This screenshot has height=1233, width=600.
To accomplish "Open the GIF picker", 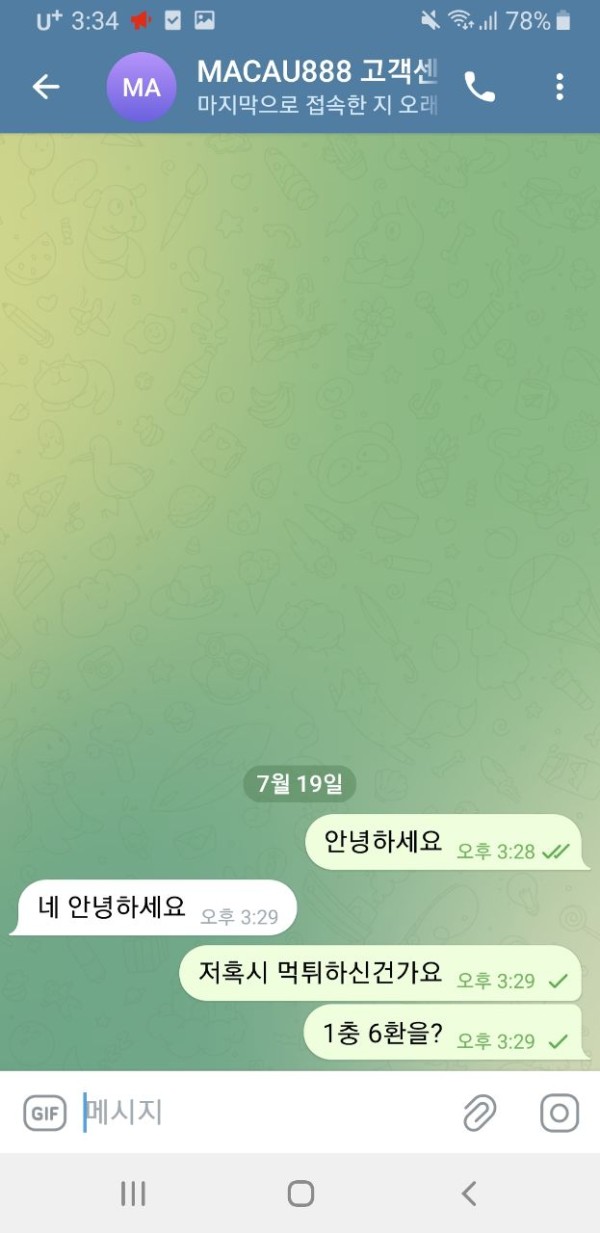I will click(45, 1112).
